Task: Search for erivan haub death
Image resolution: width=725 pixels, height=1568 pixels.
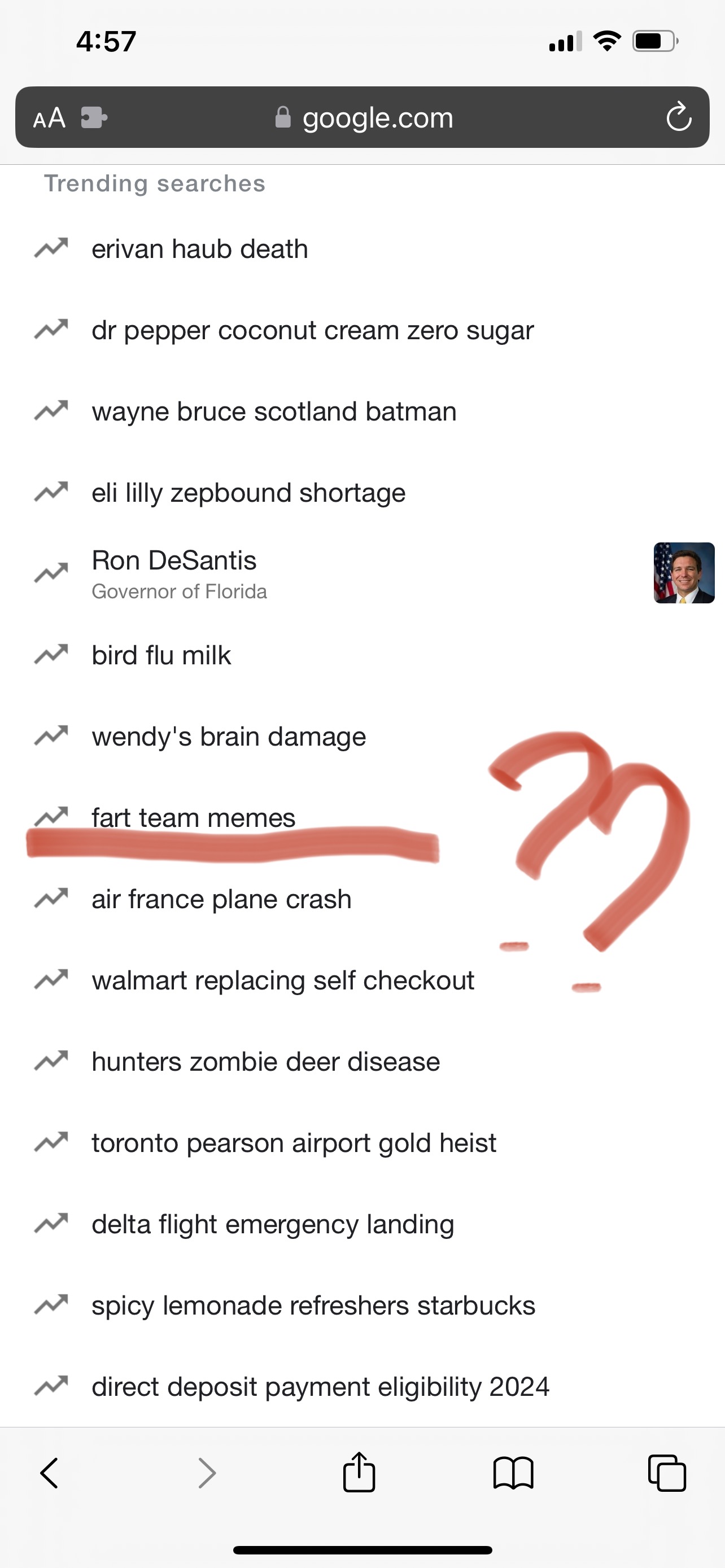Action: tap(200, 249)
